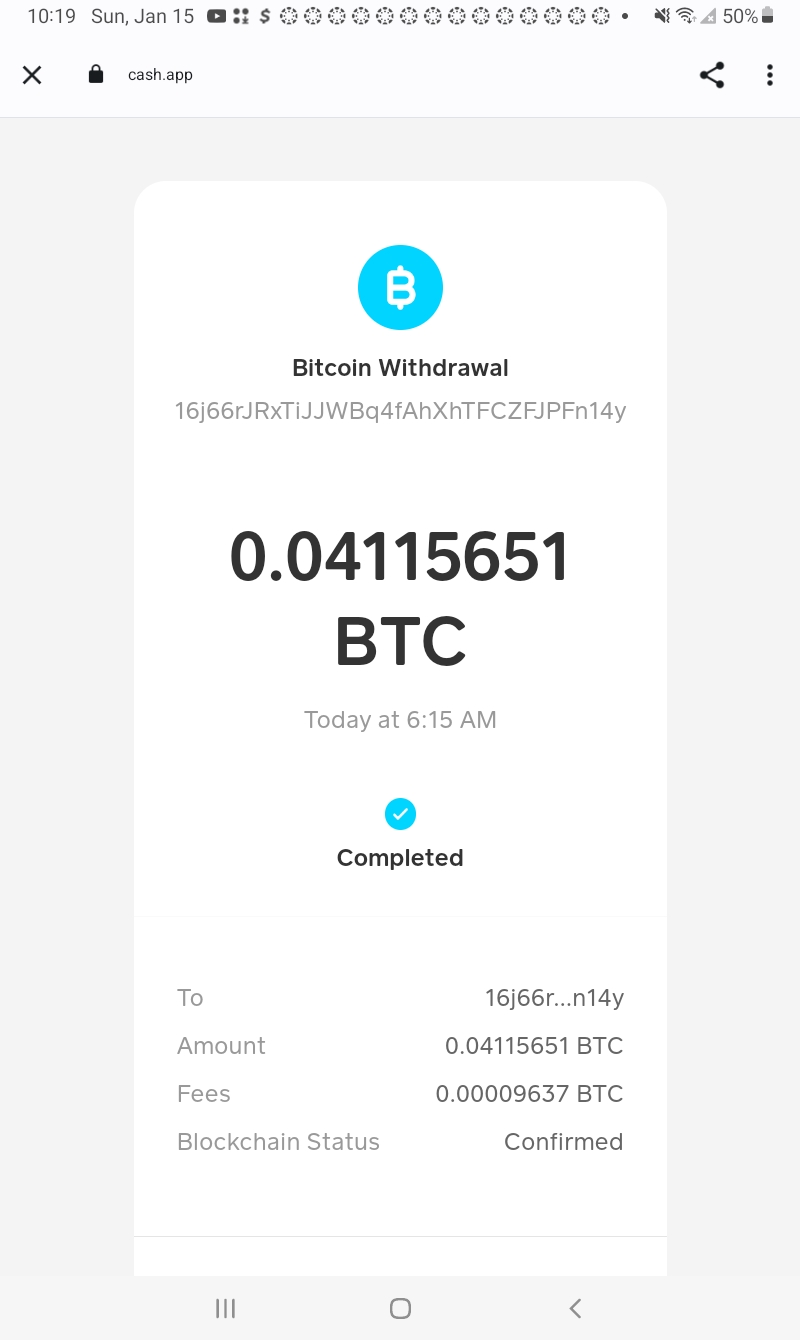Image resolution: width=800 pixels, height=1340 pixels.
Task: Go back using system back button
Action: click(x=574, y=1308)
